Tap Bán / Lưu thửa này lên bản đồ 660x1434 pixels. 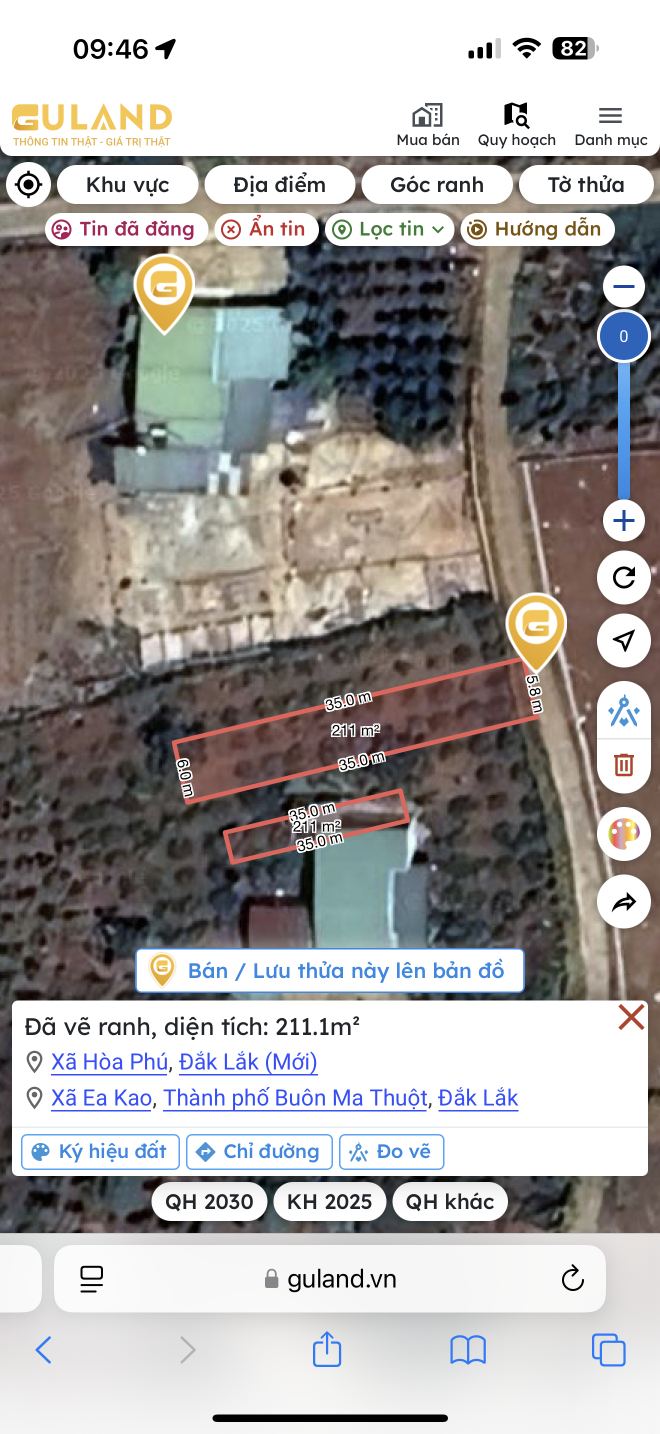pyautogui.click(x=330, y=970)
